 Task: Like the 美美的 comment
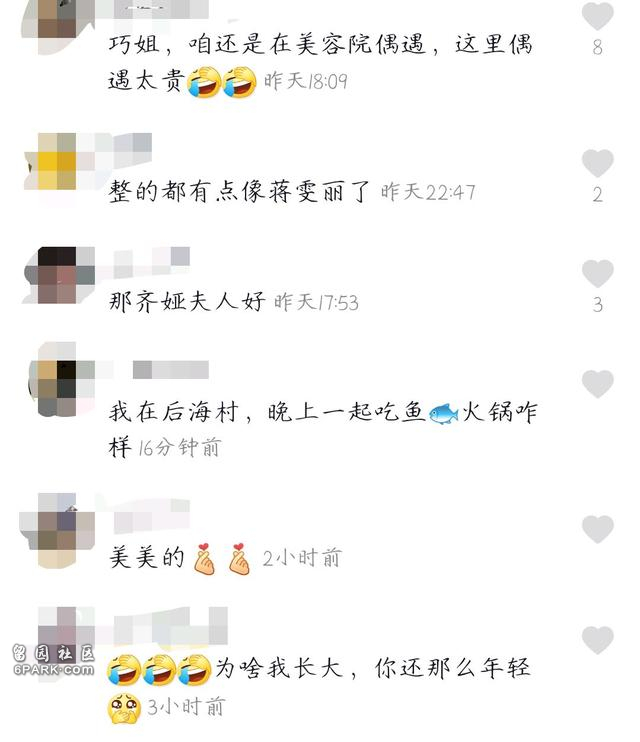pyautogui.click(x=597, y=530)
